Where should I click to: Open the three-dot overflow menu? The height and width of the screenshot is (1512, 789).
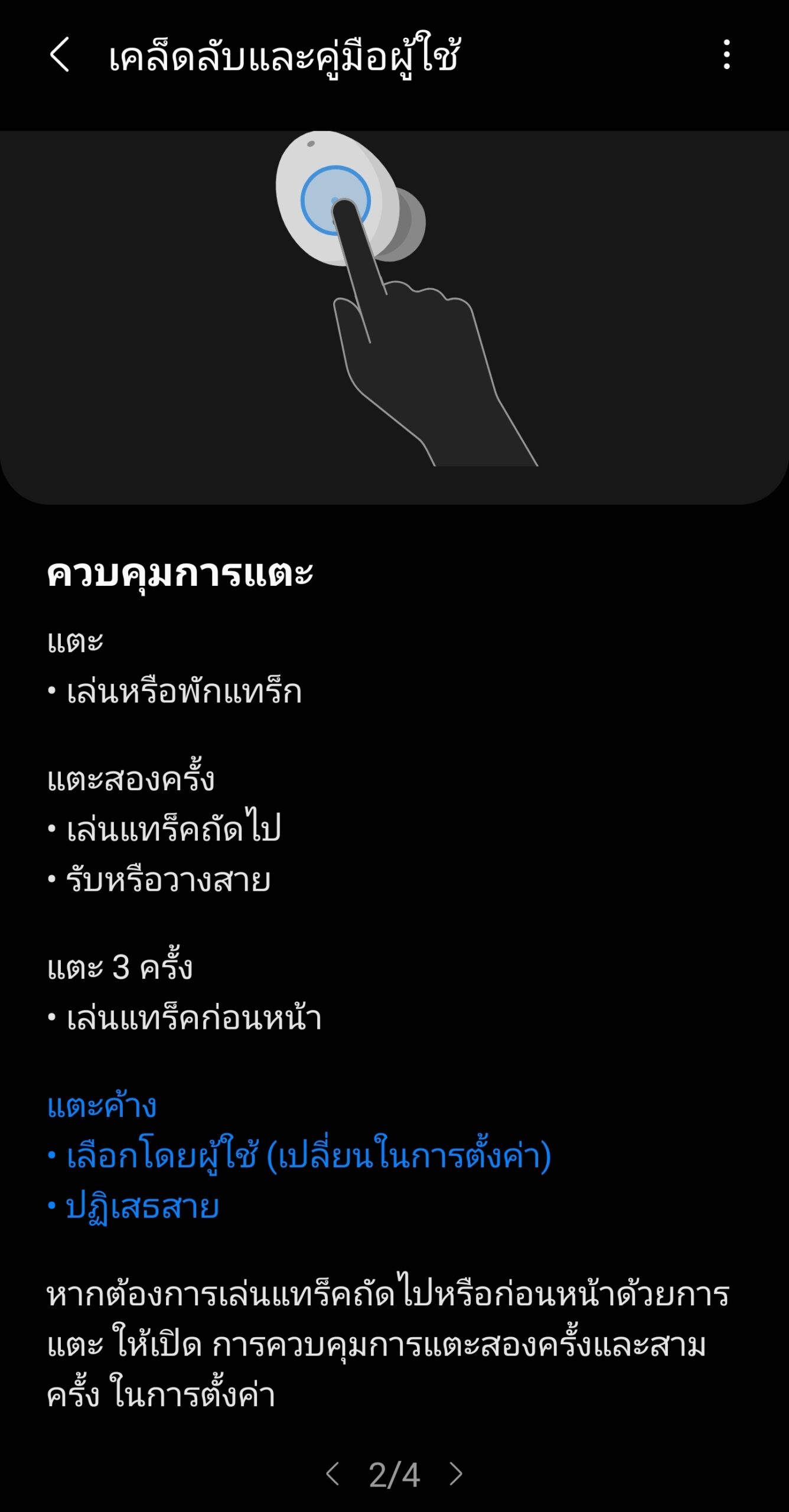click(726, 55)
